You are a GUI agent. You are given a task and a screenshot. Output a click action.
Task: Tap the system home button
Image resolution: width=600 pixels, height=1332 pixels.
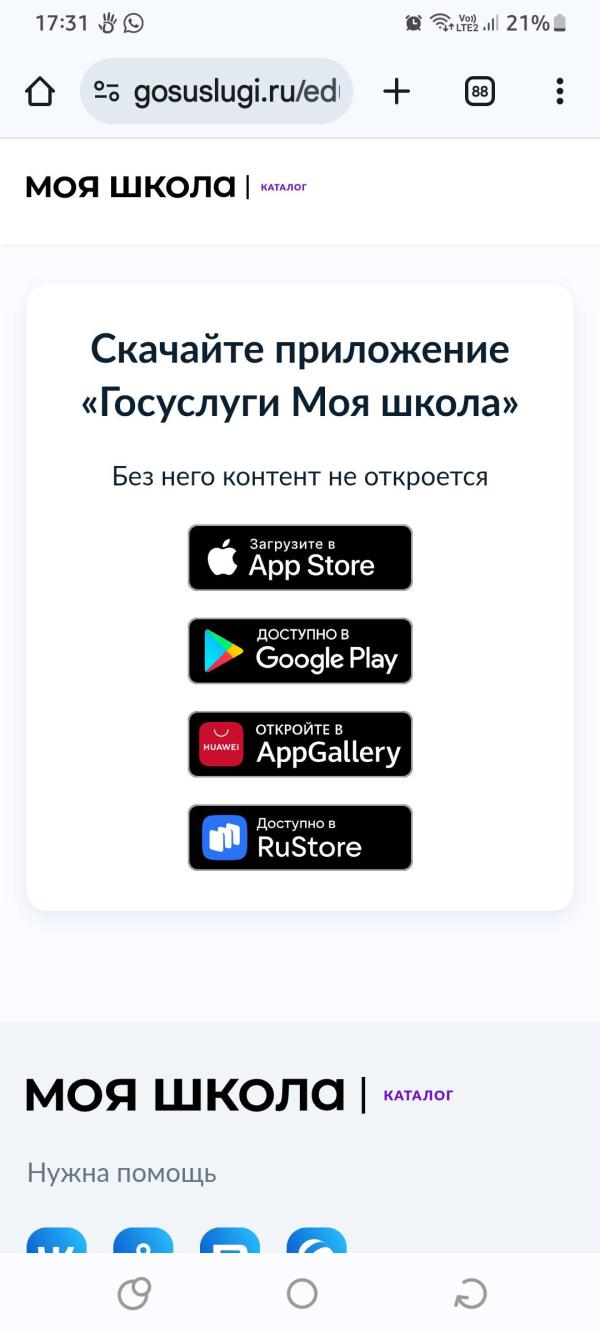coord(302,1294)
